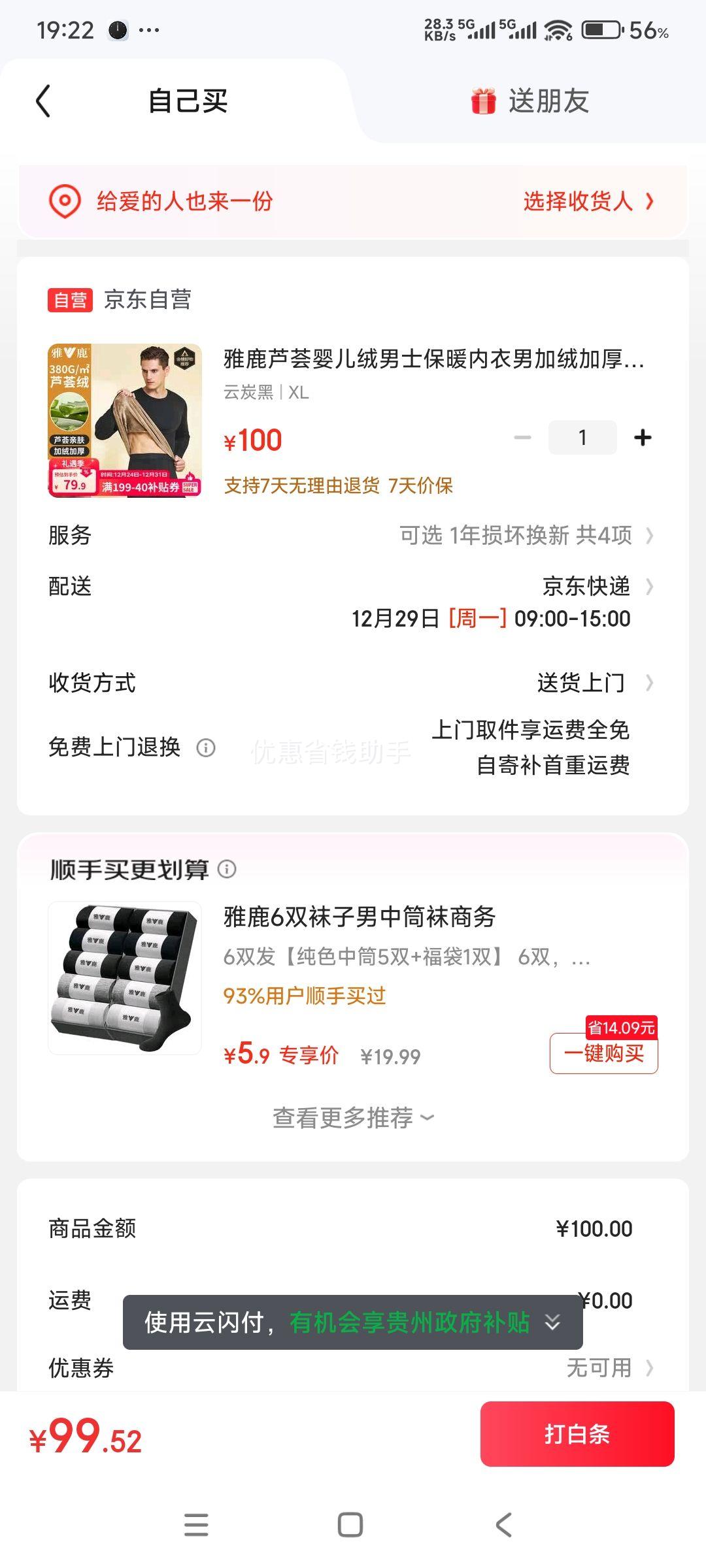Image resolution: width=706 pixels, height=1568 pixels.
Task: Open the 服务 options via chevron
Action: (x=648, y=535)
